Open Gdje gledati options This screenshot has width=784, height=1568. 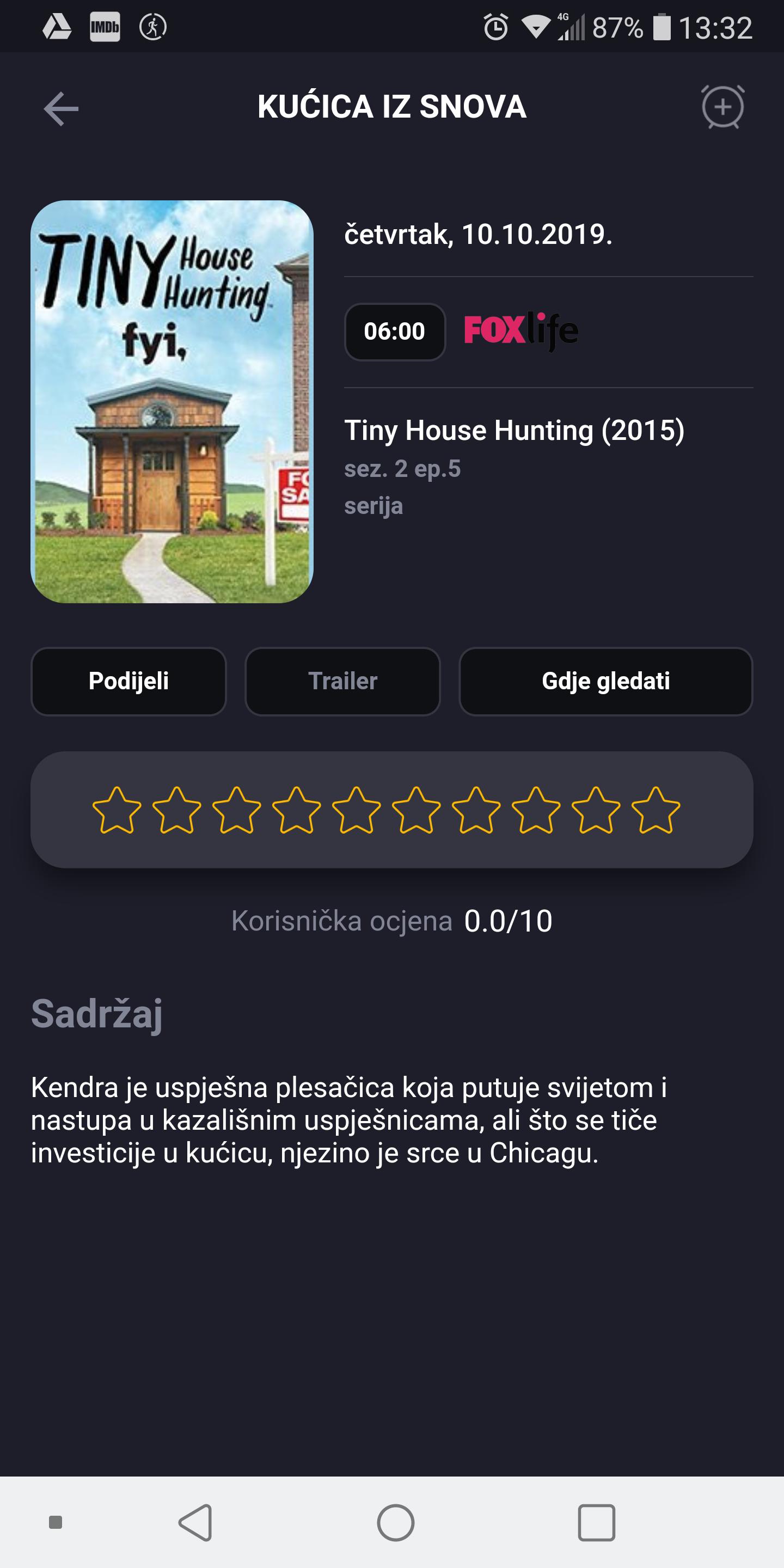click(605, 681)
